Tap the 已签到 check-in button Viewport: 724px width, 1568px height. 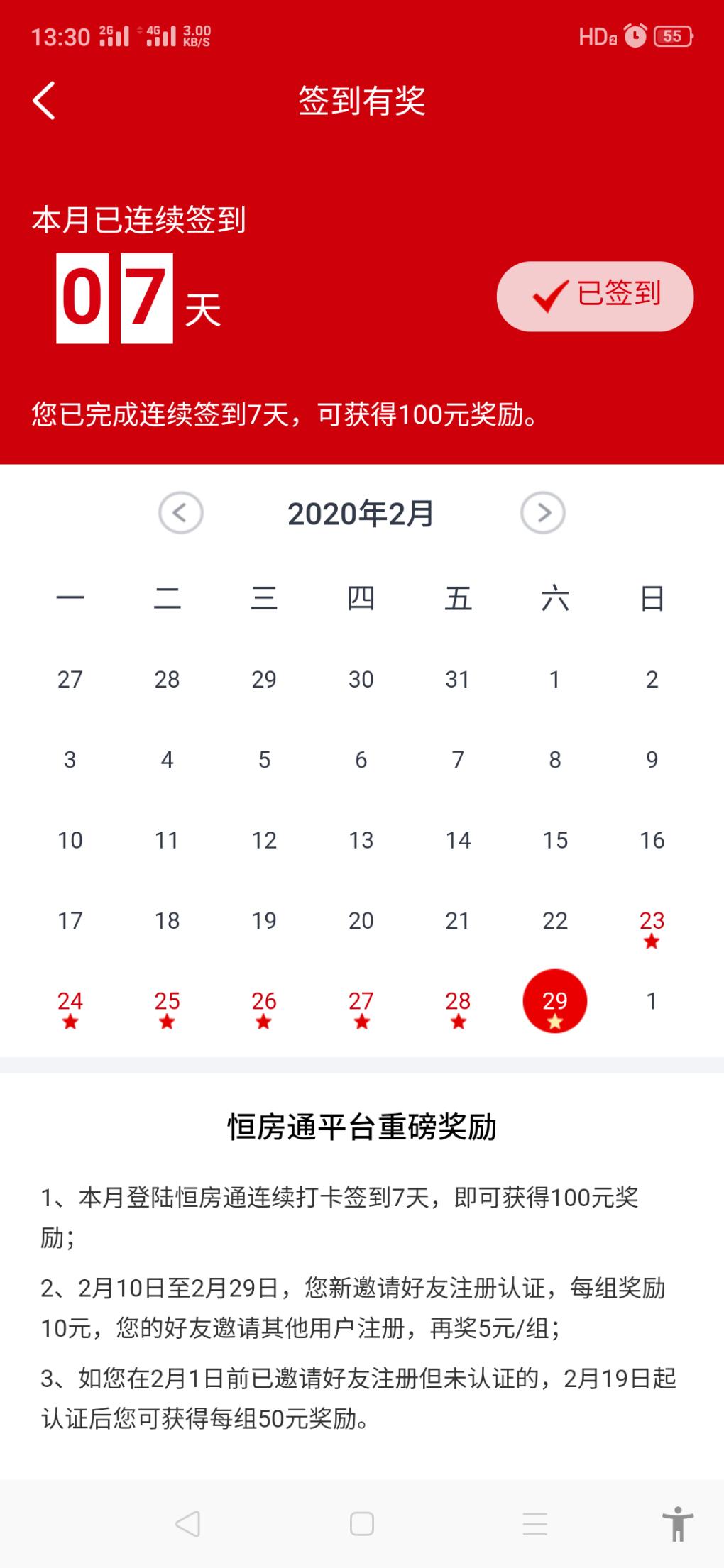click(595, 296)
